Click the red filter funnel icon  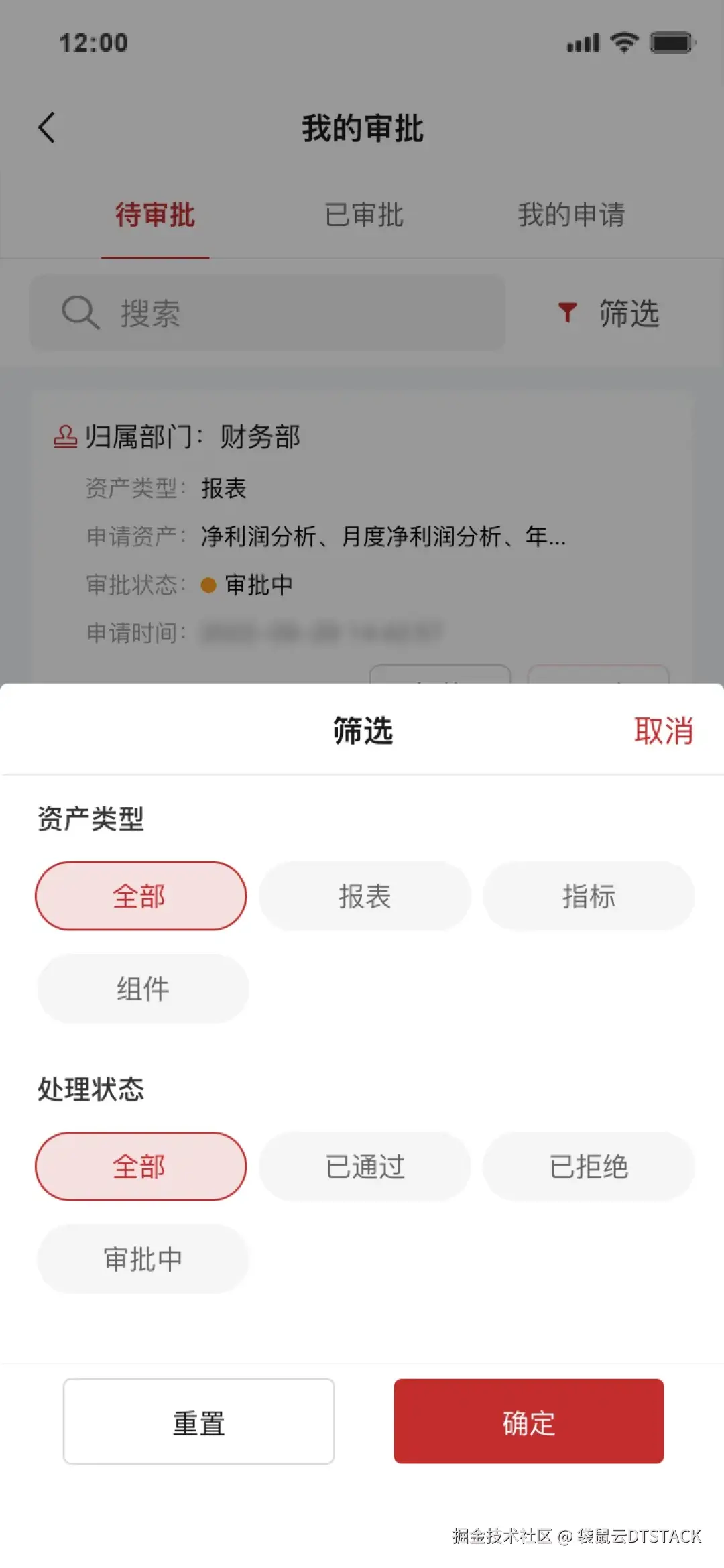pos(566,311)
